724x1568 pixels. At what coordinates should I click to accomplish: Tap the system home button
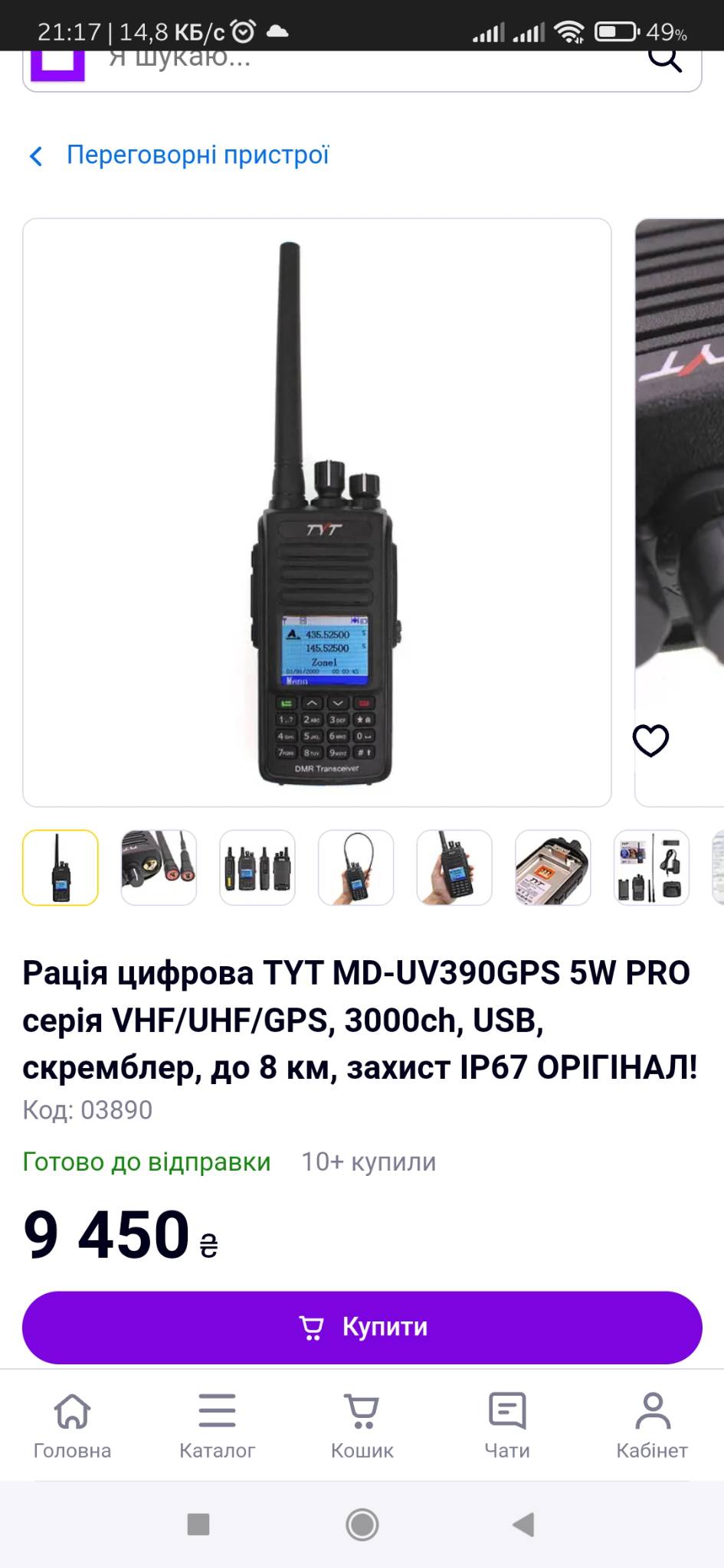pyautogui.click(x=362, y=1524)
